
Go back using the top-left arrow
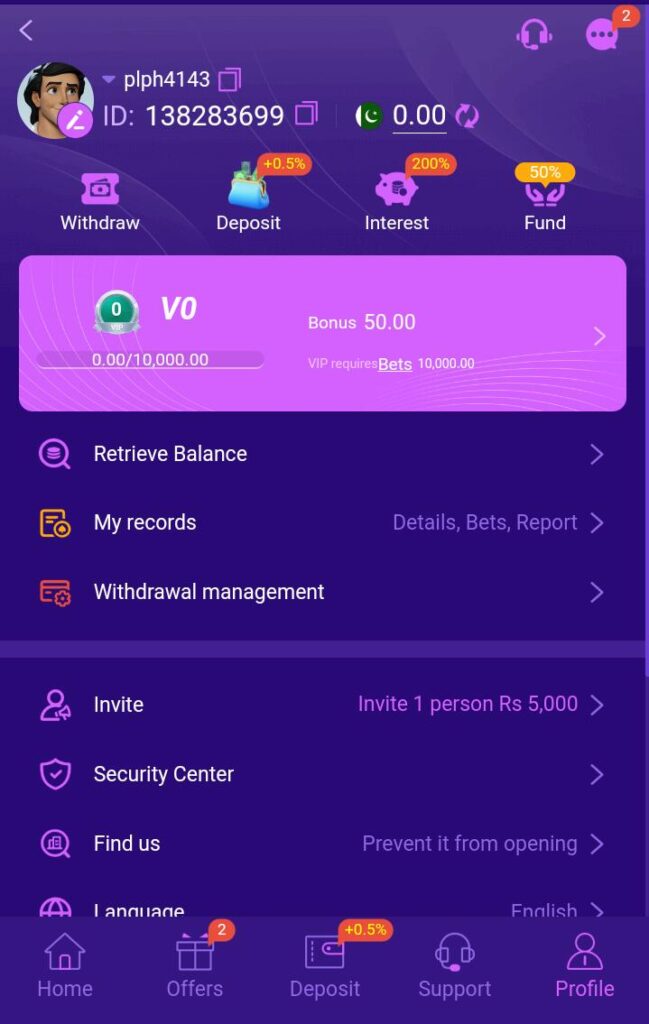(x=26, y=31)
